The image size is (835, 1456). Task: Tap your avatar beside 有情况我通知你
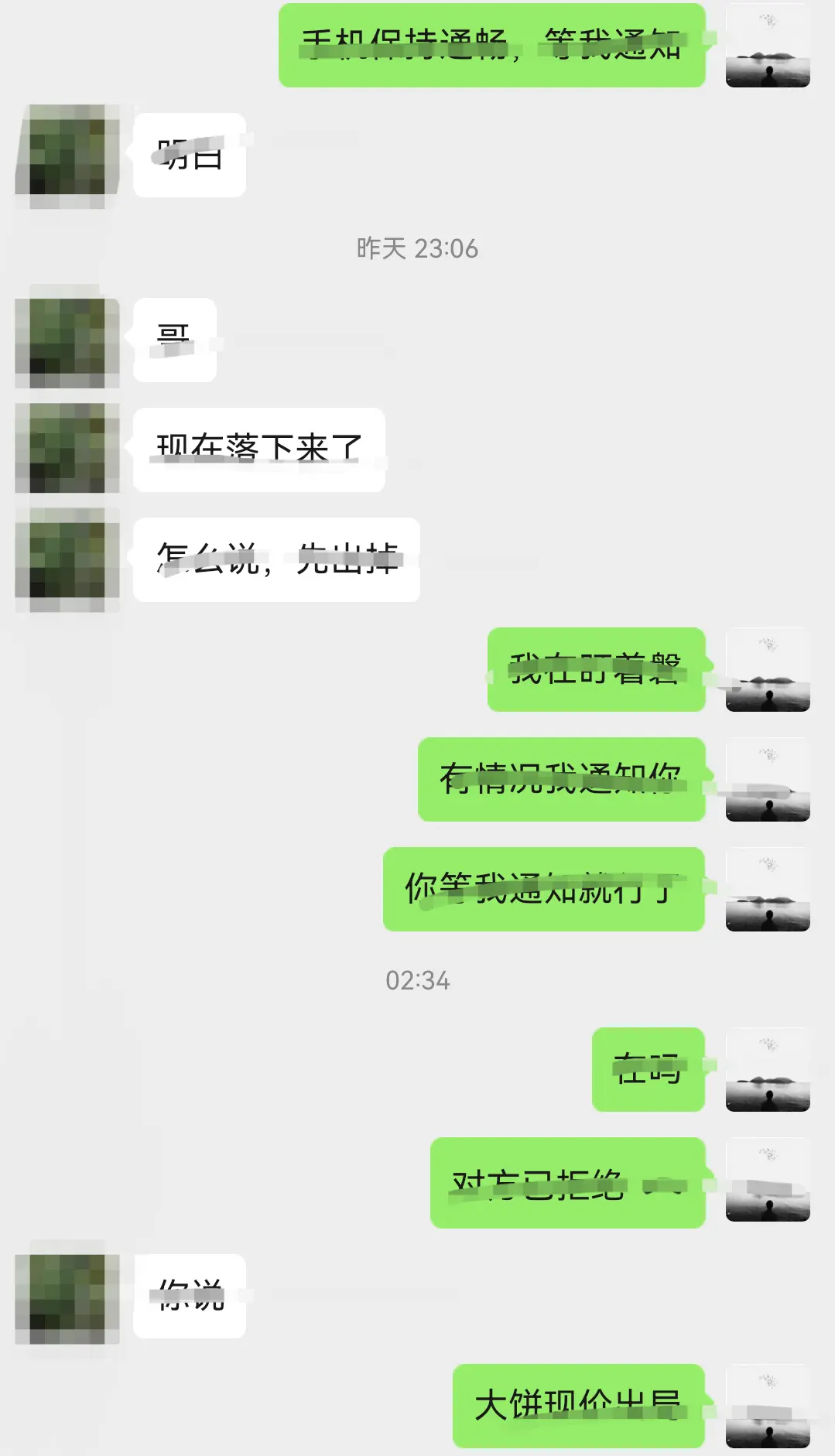767,781
